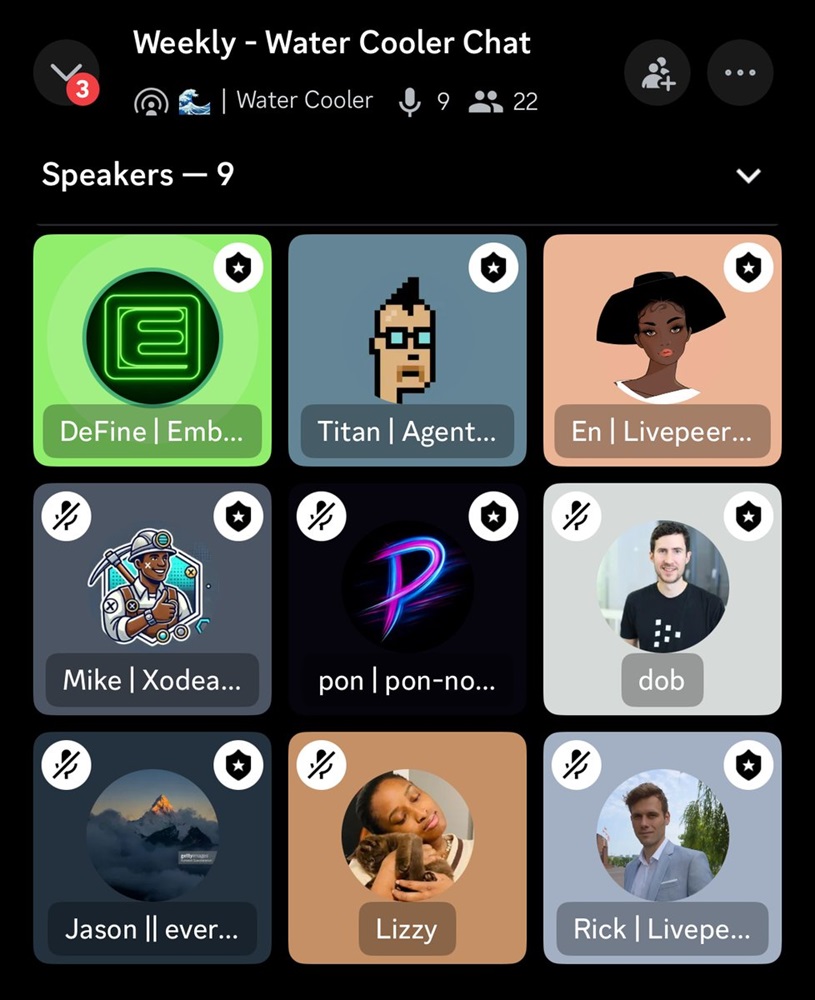Collapse the Speakers section
Image resolution: width=815 pixels, height=1000 pixels.
click(748, 176)
